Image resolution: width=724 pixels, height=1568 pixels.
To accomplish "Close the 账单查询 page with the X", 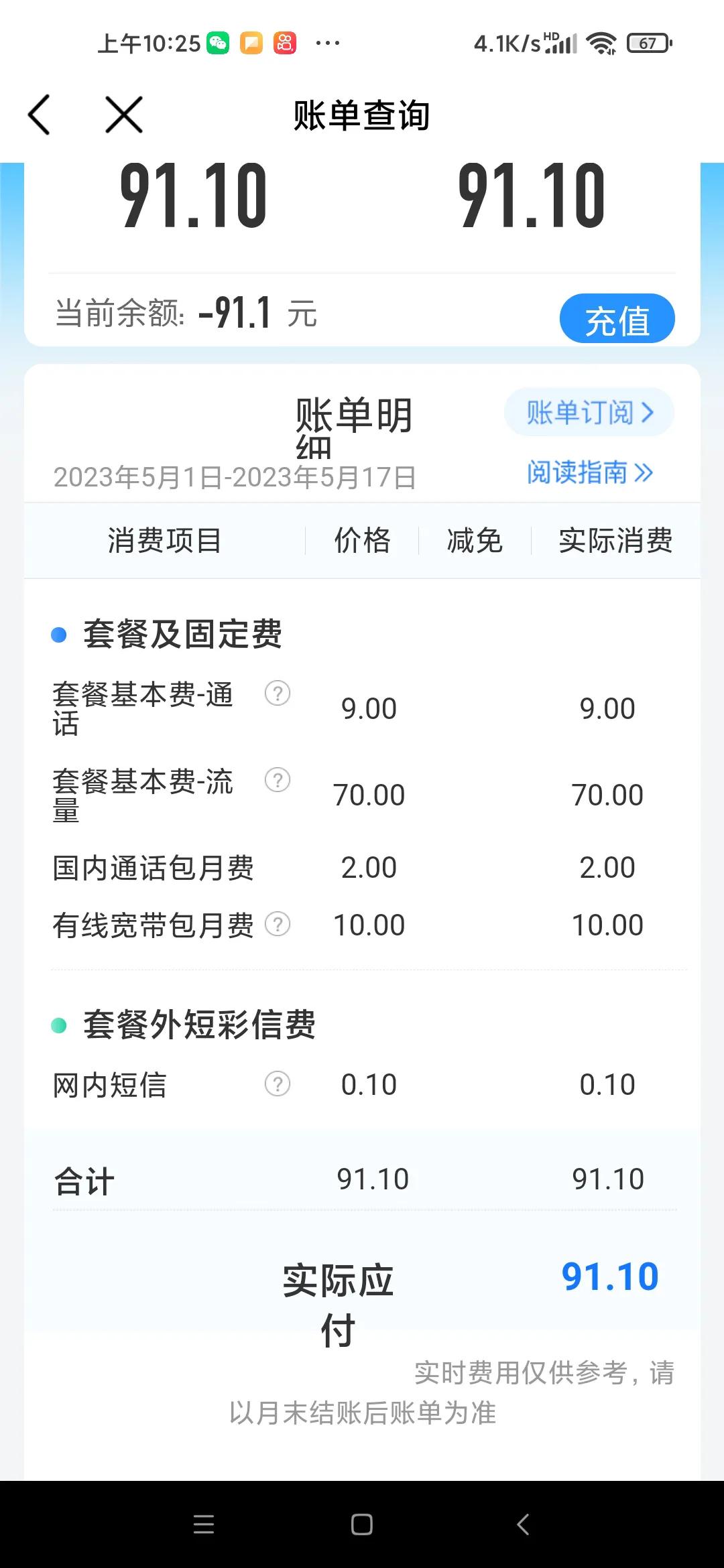I will [x=123, y=113].
